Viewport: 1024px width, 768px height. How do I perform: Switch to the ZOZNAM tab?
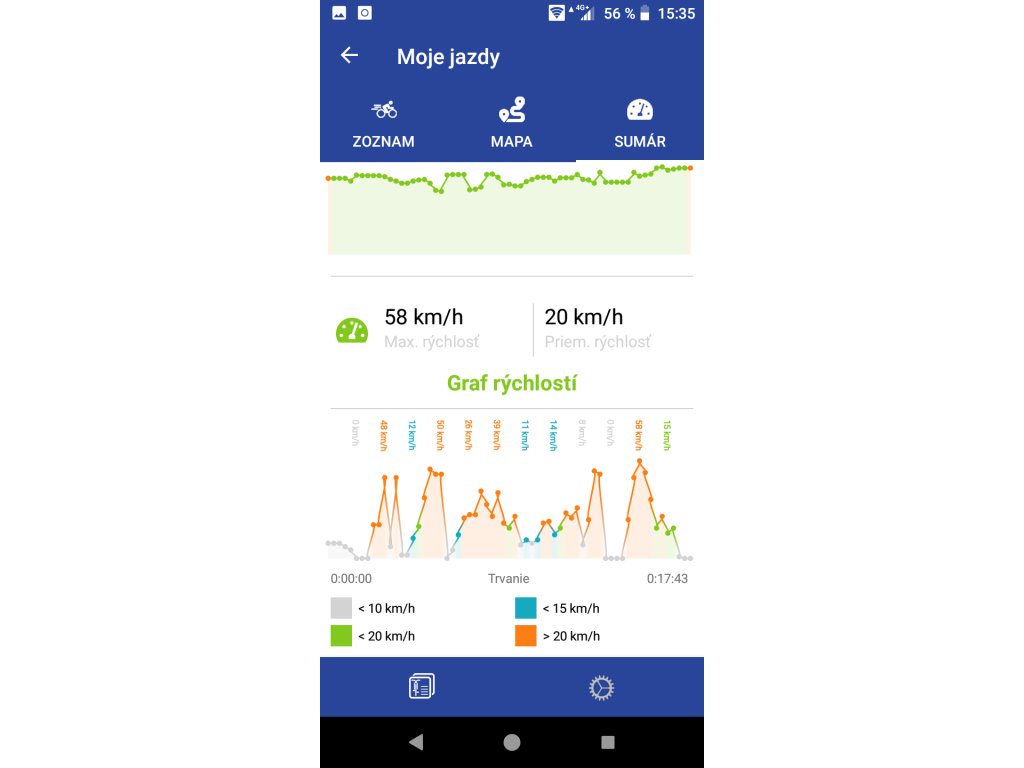click(x=383, y=124)
